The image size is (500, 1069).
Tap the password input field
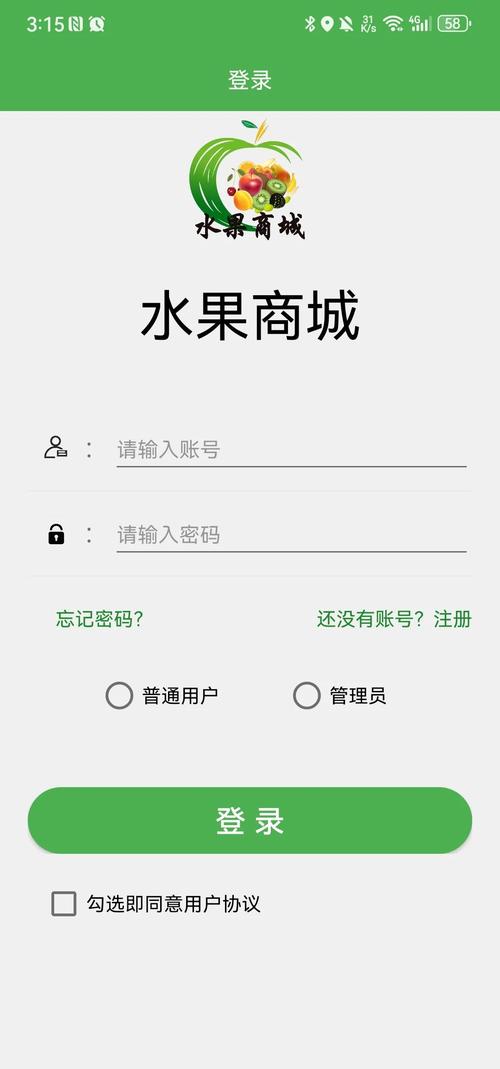[x=291, y=534]
